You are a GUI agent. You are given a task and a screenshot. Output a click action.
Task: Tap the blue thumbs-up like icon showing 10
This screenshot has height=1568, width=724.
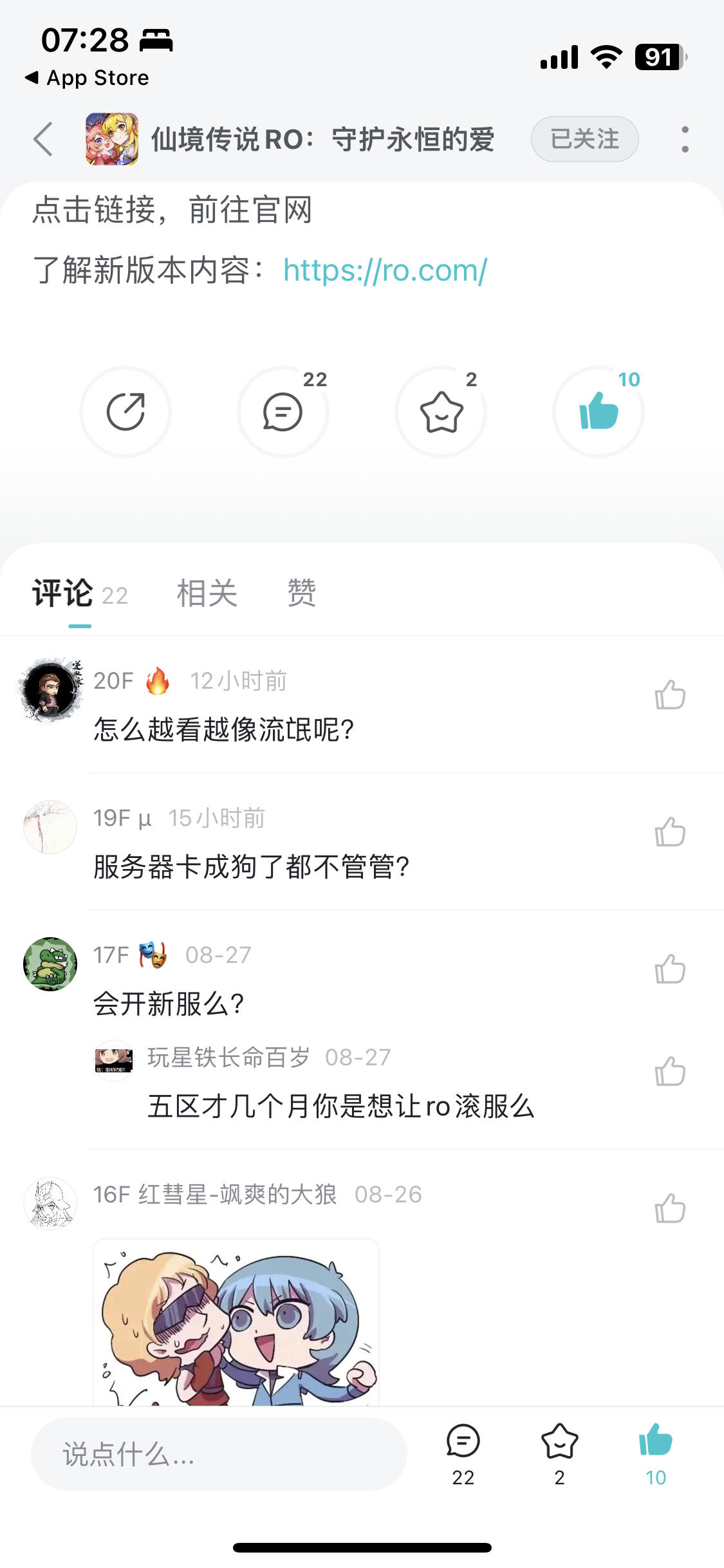click(x=598, y=413)
